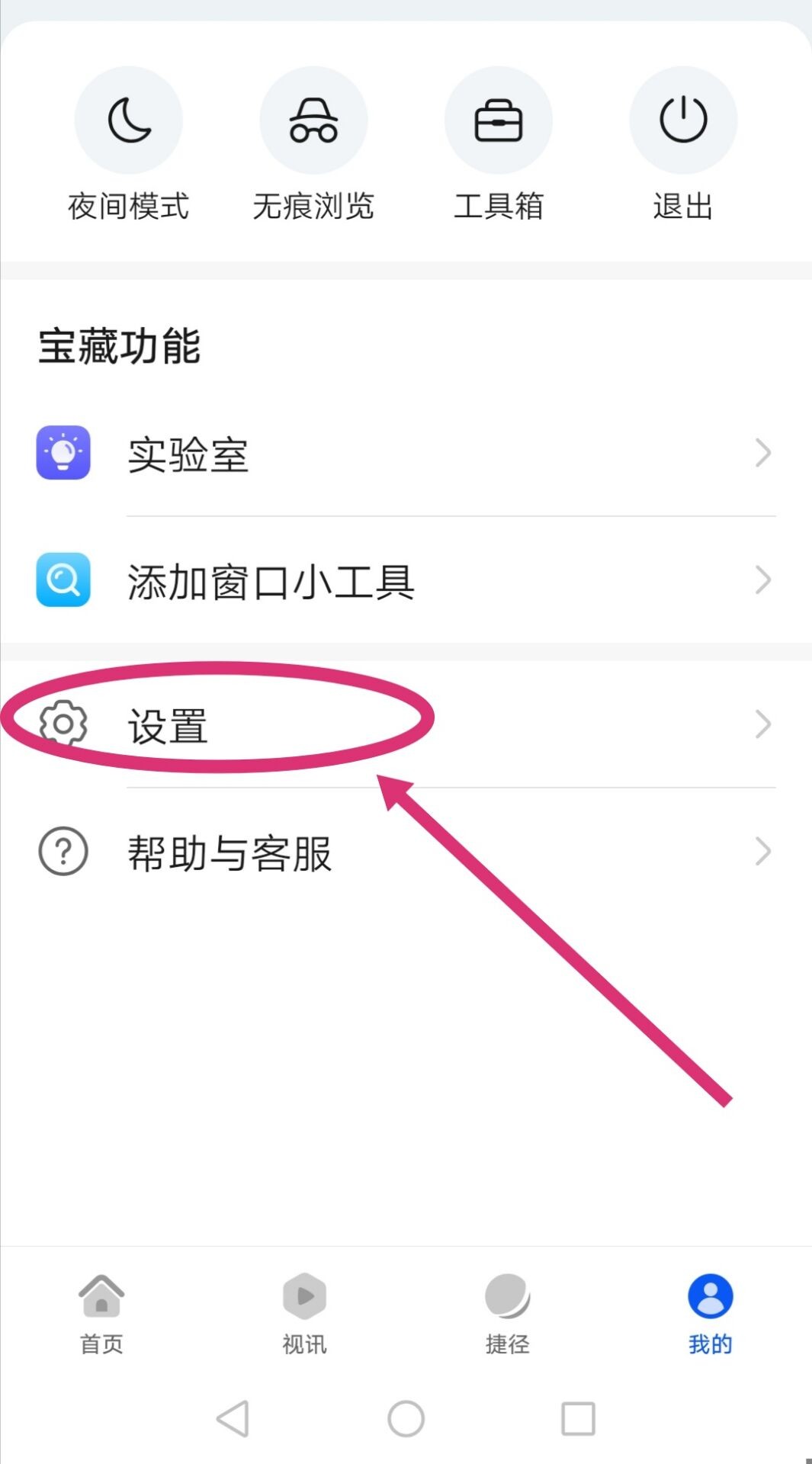Select the 我的 profile icon

point(711,1296)
